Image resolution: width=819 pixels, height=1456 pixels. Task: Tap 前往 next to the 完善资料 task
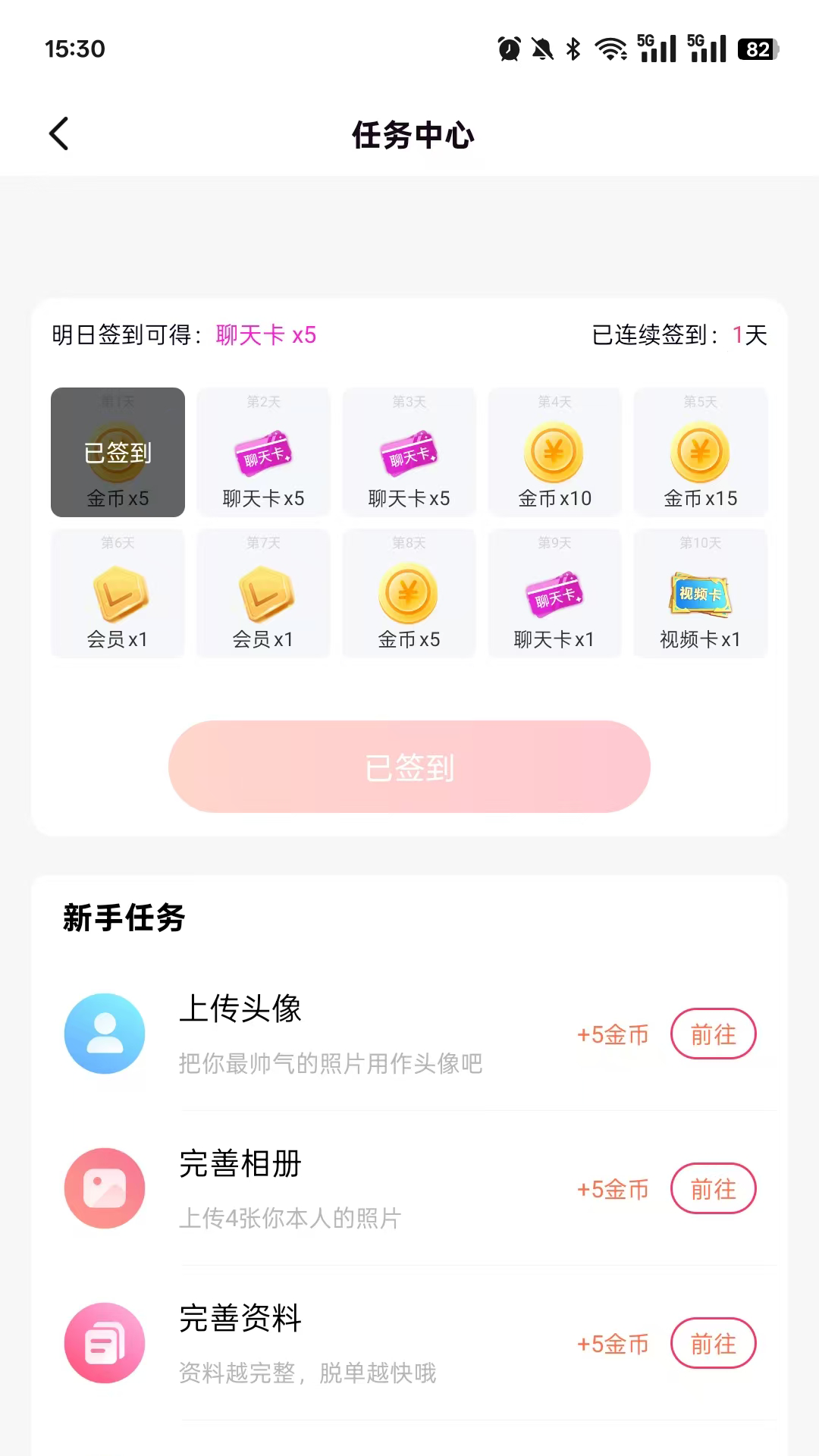(713, 1343)
